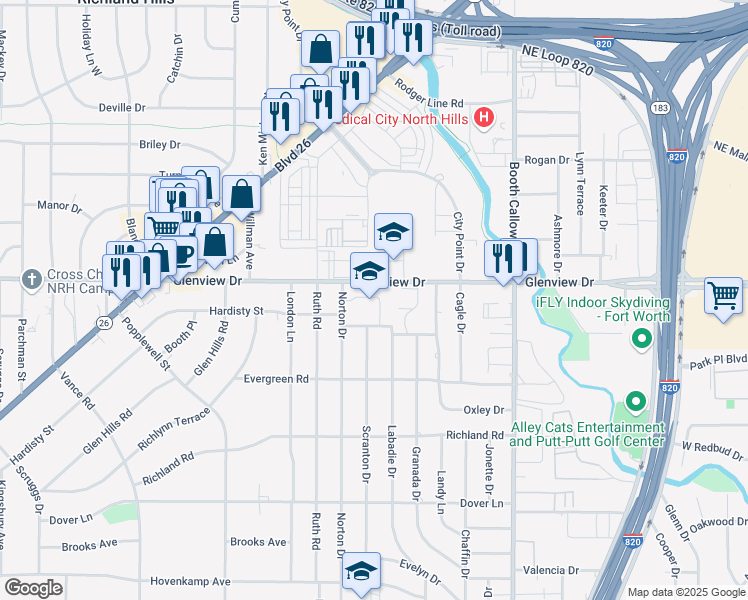Tap the shopping cart marker east of Loop 820

tap(723, 296)
